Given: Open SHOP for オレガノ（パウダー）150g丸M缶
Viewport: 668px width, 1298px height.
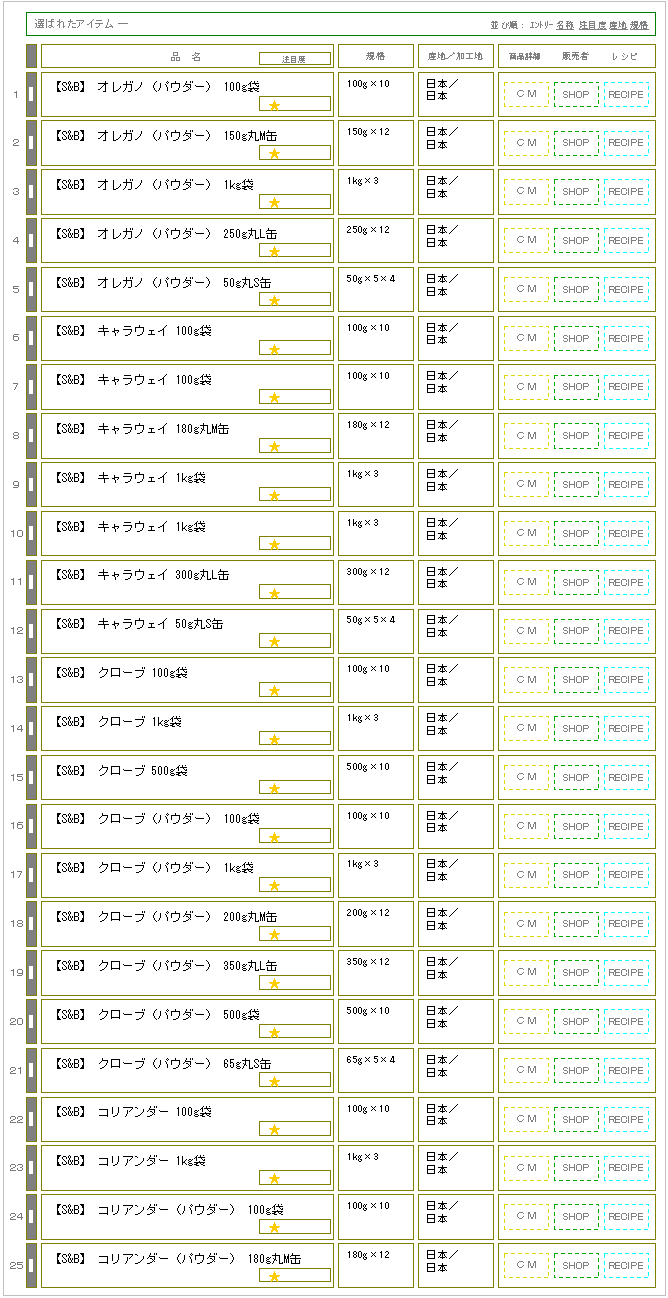Looking at the screenshot, I should [576, 143].
